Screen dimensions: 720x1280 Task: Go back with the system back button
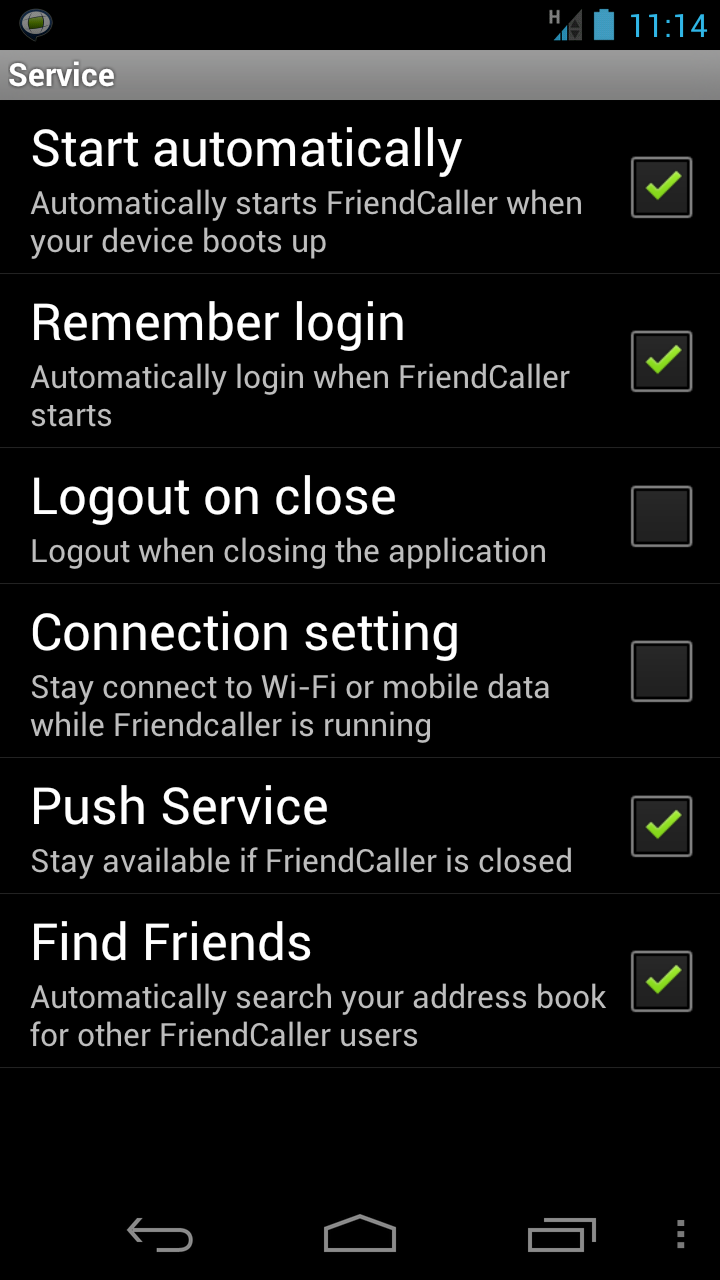click(x=160, y=1235)
